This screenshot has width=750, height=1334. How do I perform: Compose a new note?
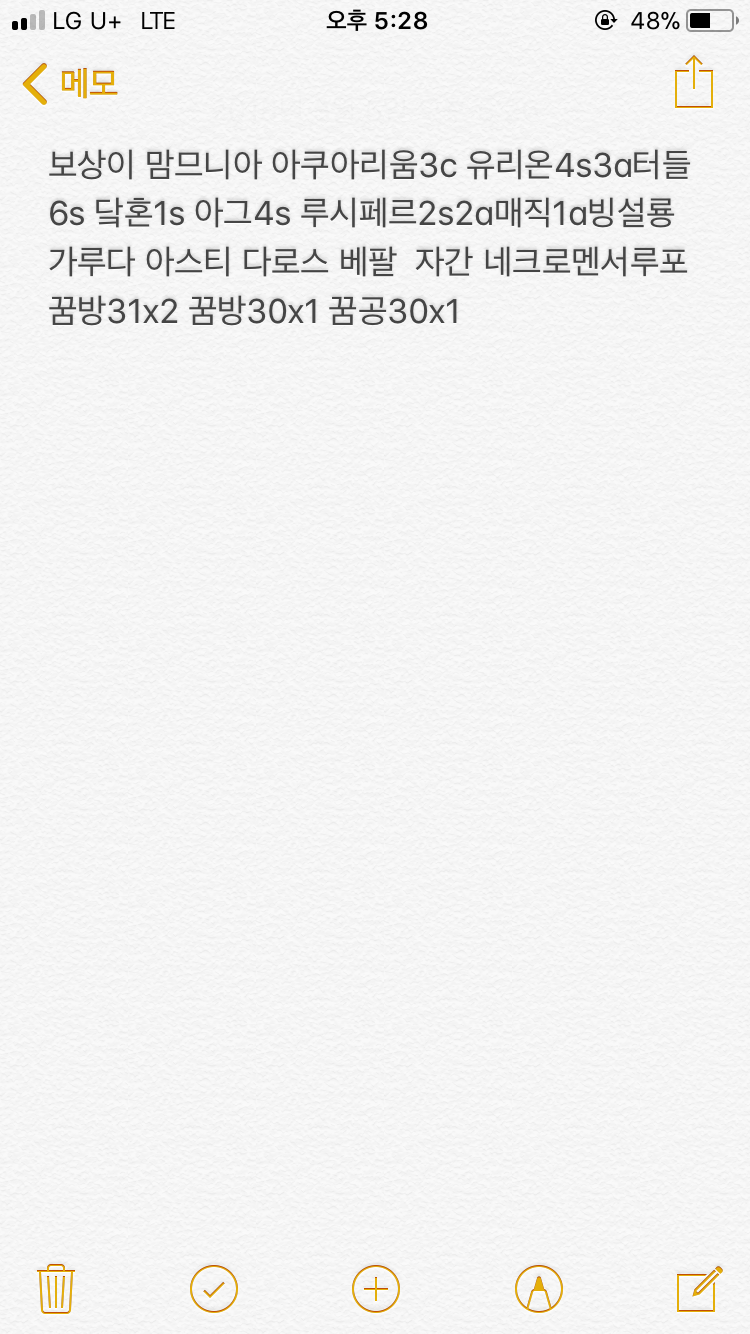[699, 1288]
